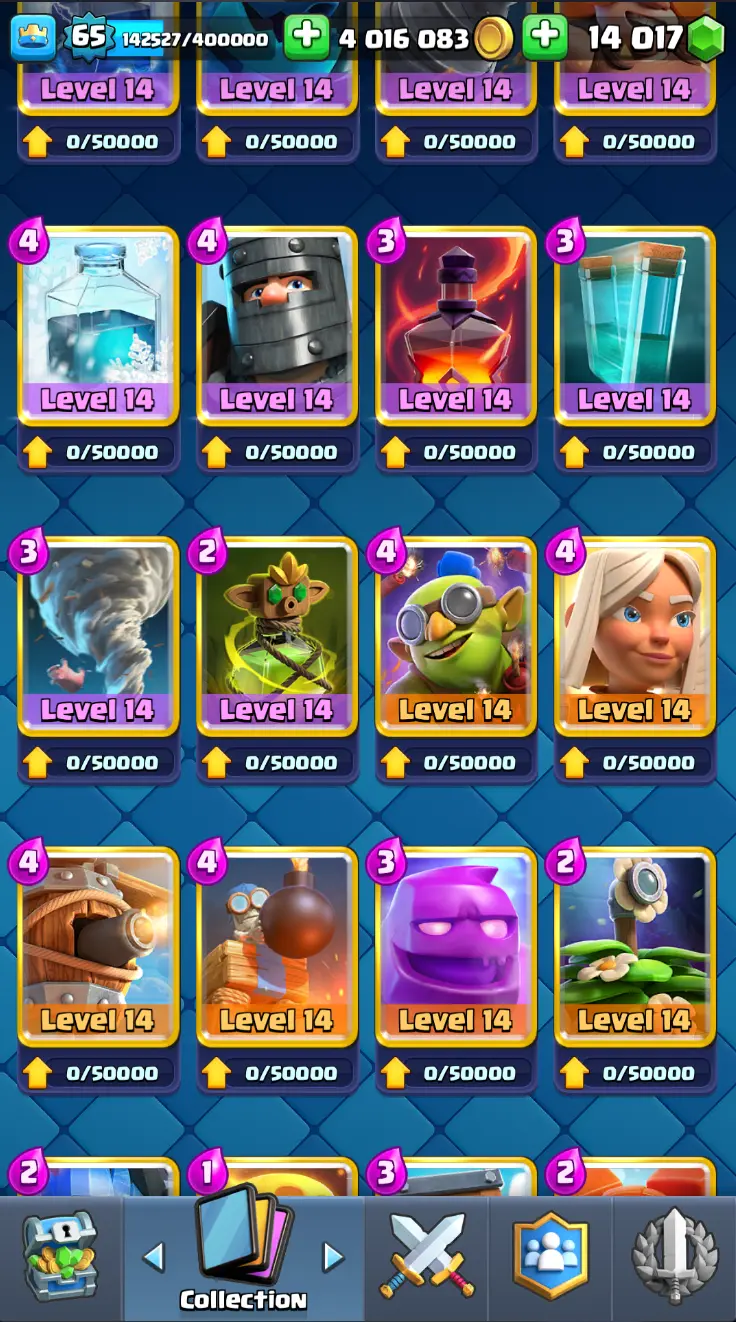736x1322 pixels.
Task: Tap the right arrow beside Collection
Action: (333, 1257)
